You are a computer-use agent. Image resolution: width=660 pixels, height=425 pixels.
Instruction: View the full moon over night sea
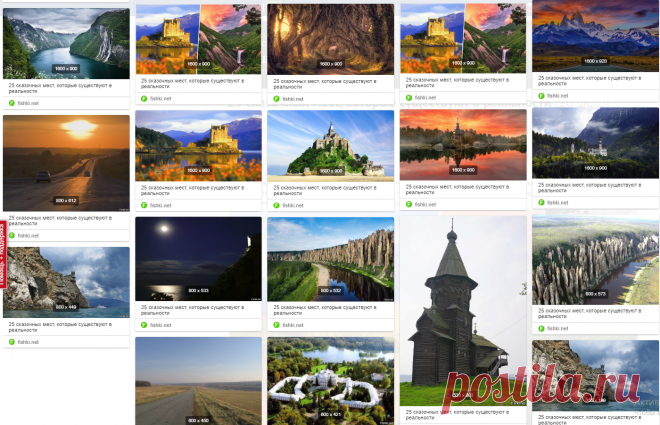pyautogui.click(x=198, y=258)
